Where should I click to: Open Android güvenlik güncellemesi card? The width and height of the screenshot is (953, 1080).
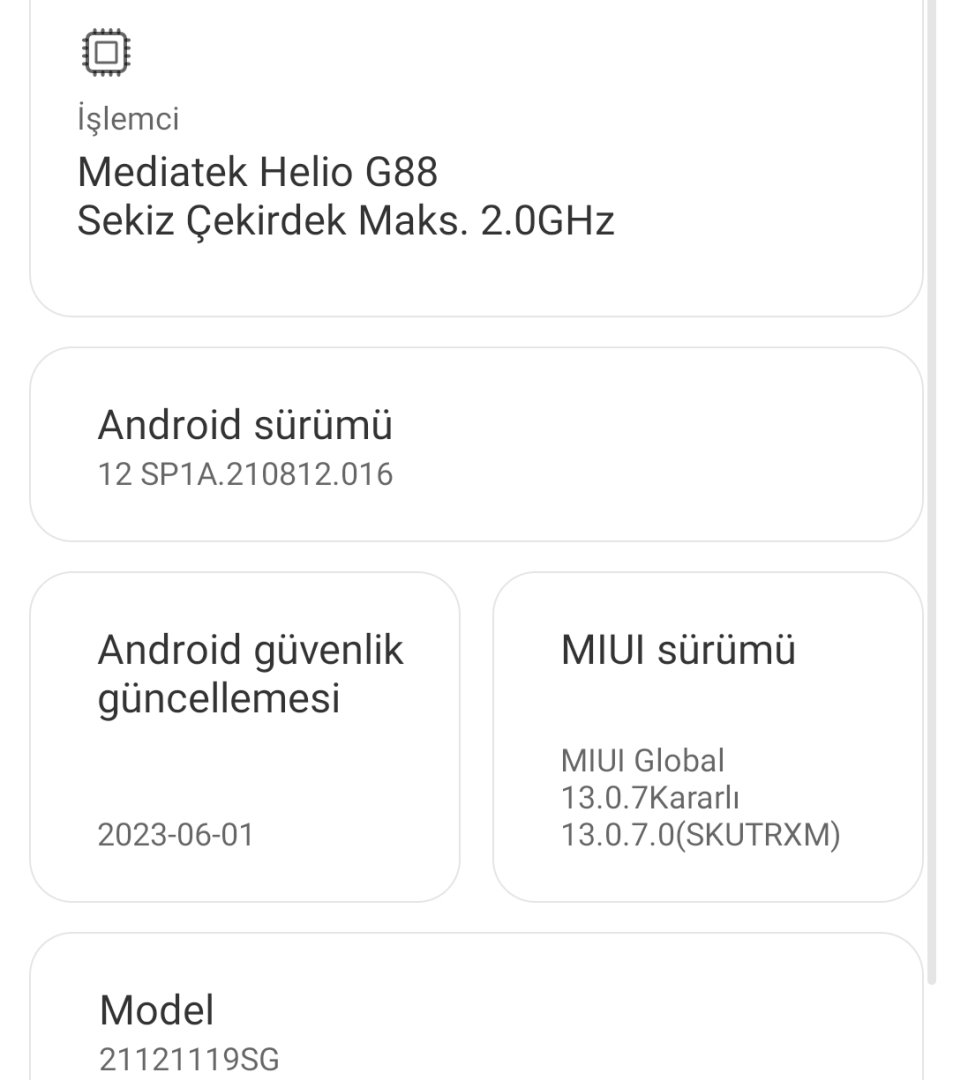click(245, 737)
